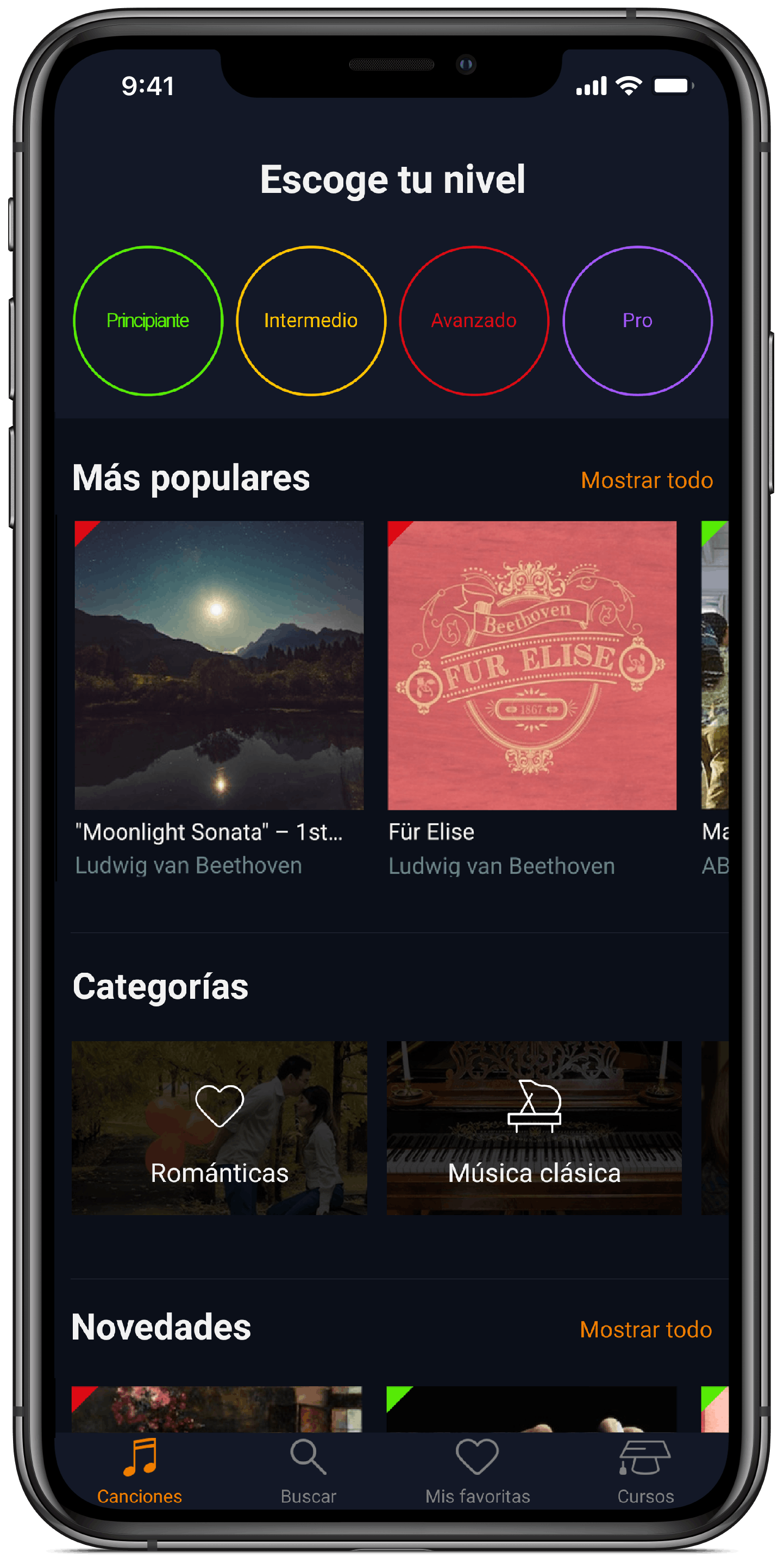The width and height of the screenshot is (784, 1558).
Task: Switch to the Canciones tab
Action: (140, 1471)
